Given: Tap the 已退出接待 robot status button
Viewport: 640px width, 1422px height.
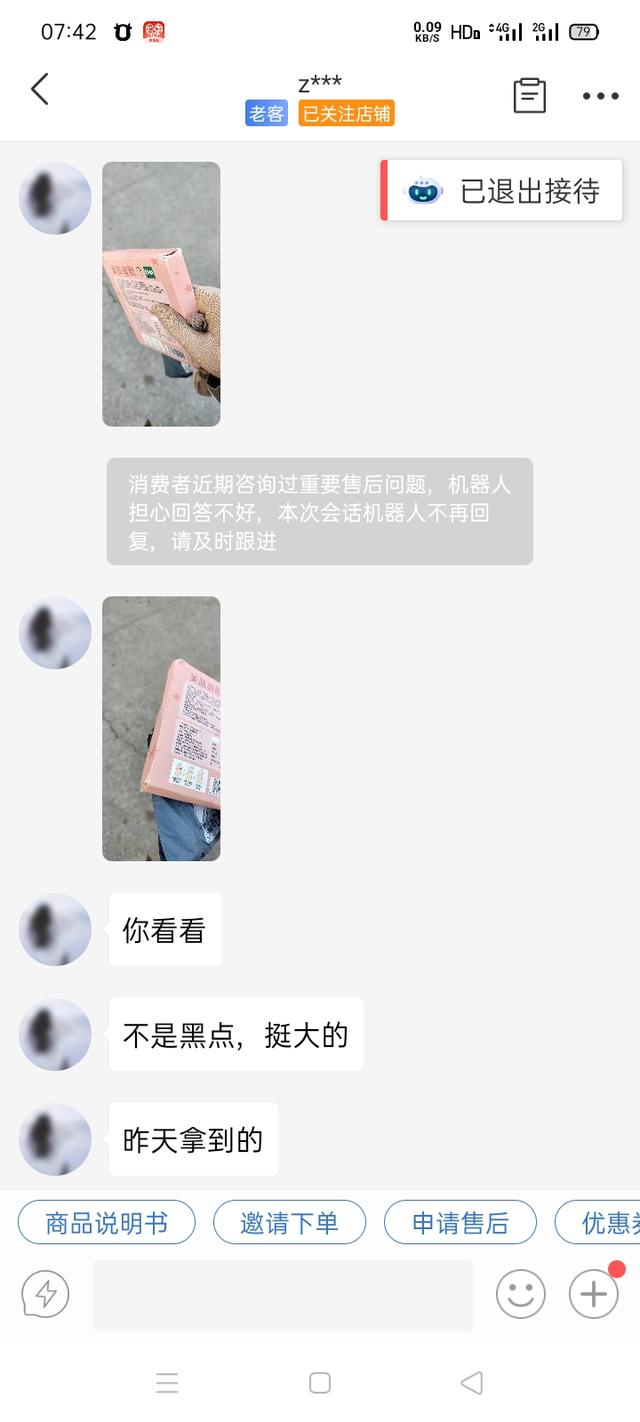Looking at the screenshot, I should click(503, 191).
